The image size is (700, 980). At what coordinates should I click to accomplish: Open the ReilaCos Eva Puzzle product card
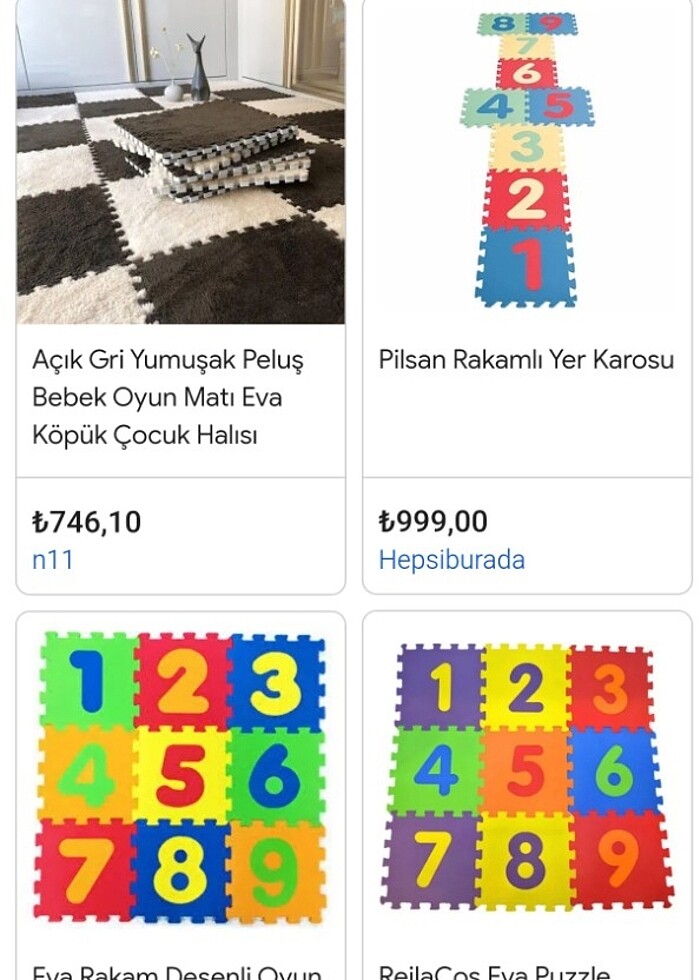click(526, 780)
